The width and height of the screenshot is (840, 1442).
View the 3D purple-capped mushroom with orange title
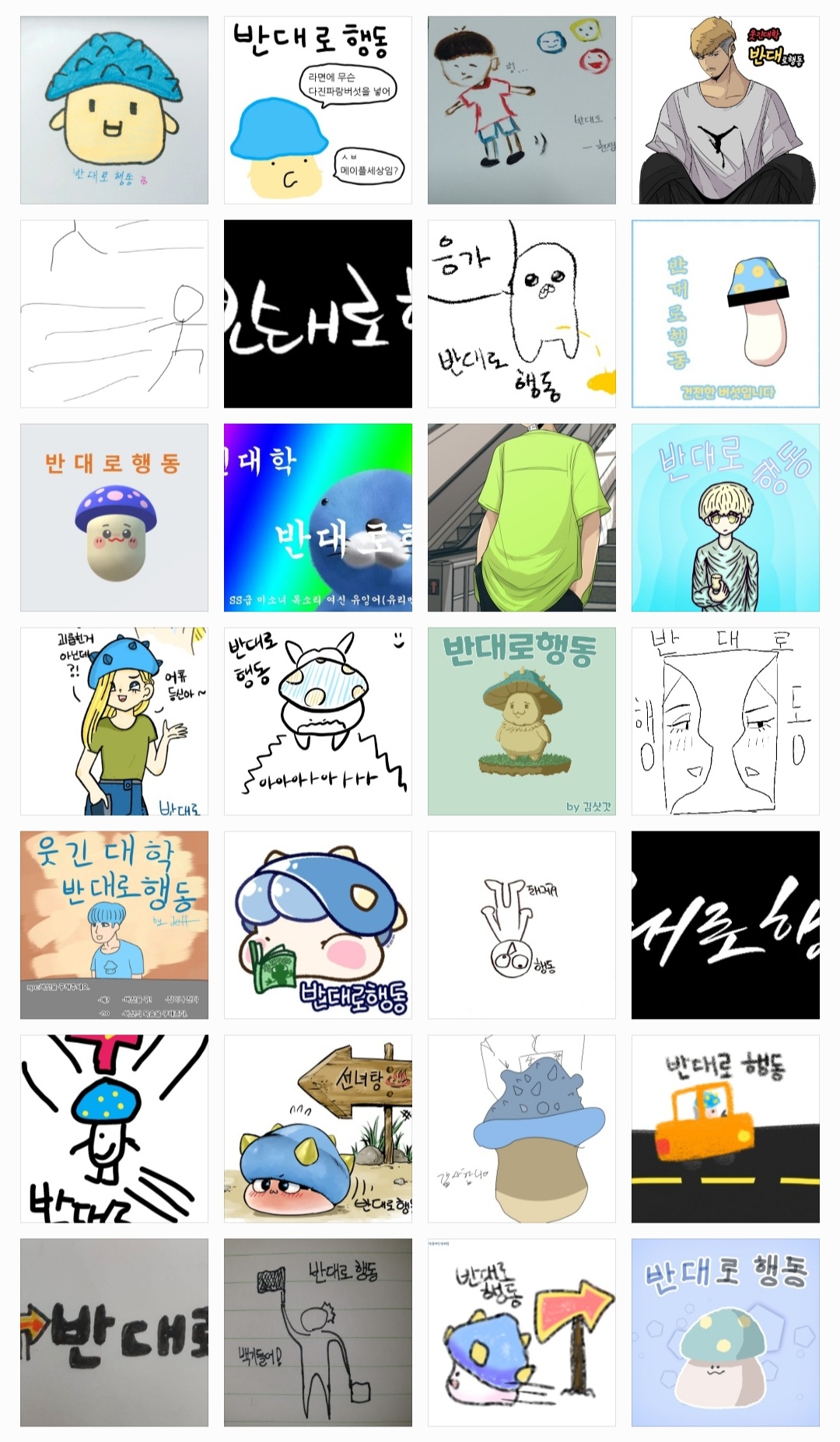click(x=114, y=518)
